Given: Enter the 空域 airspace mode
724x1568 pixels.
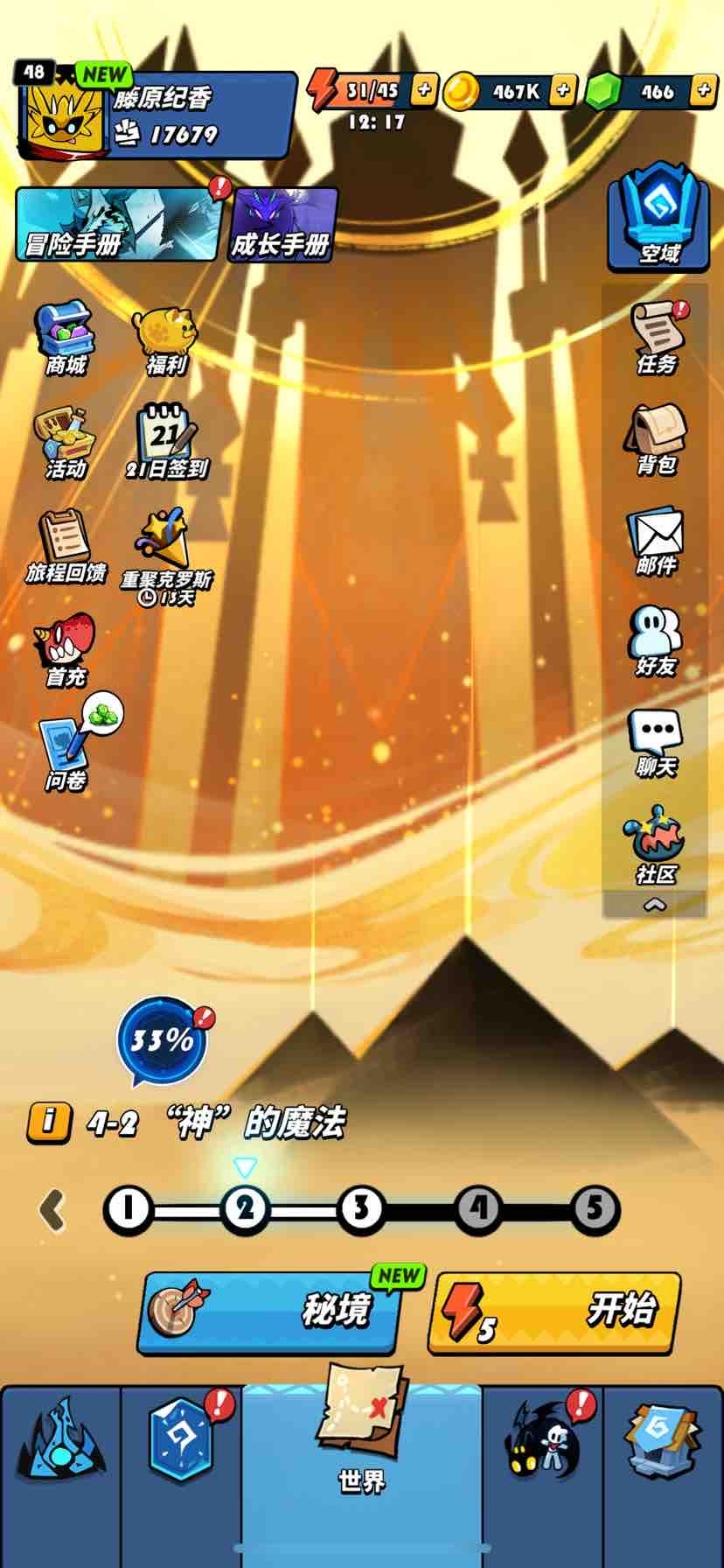Looking at the screenshot, I should coord(658,219).
